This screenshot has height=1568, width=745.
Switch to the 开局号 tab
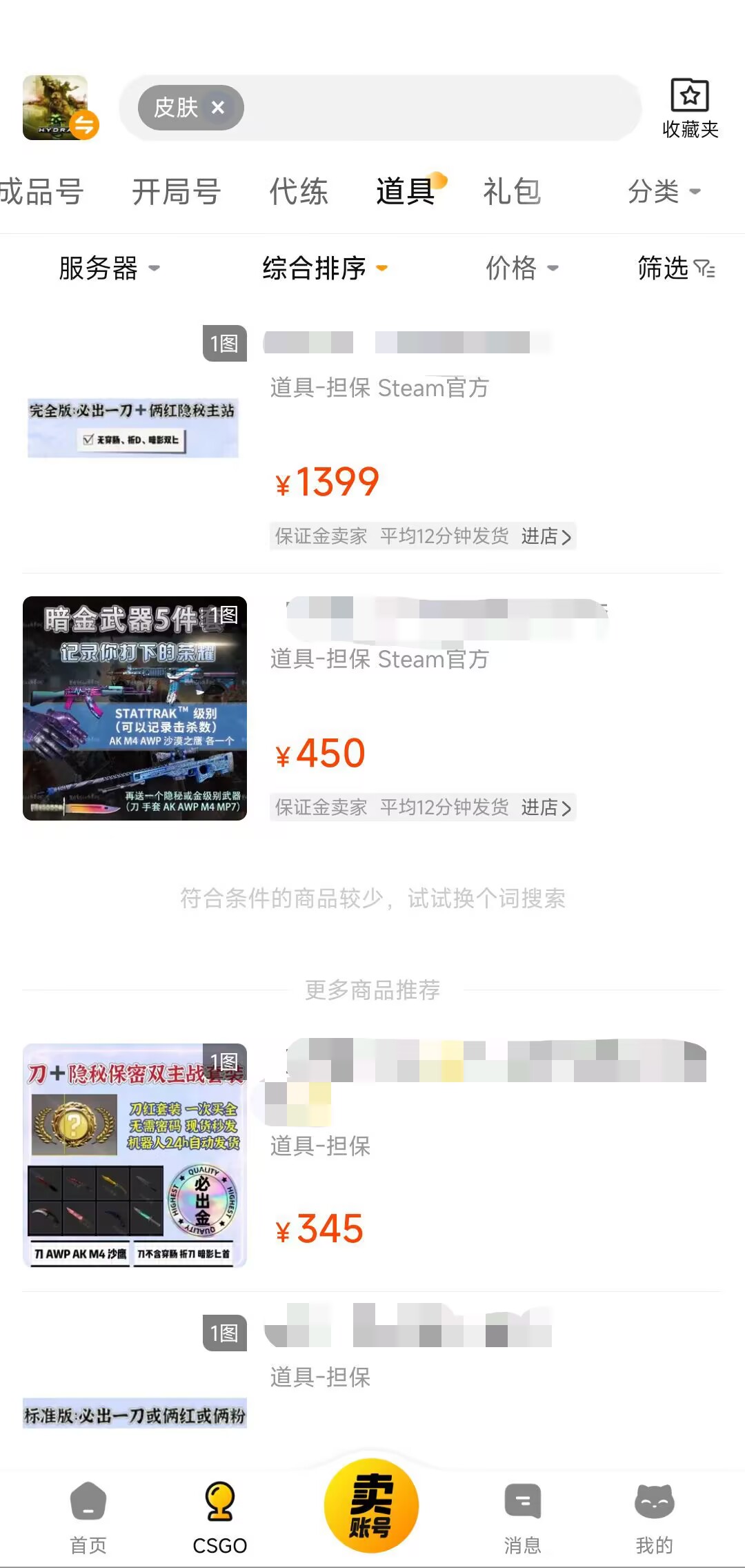click(176, 192)
